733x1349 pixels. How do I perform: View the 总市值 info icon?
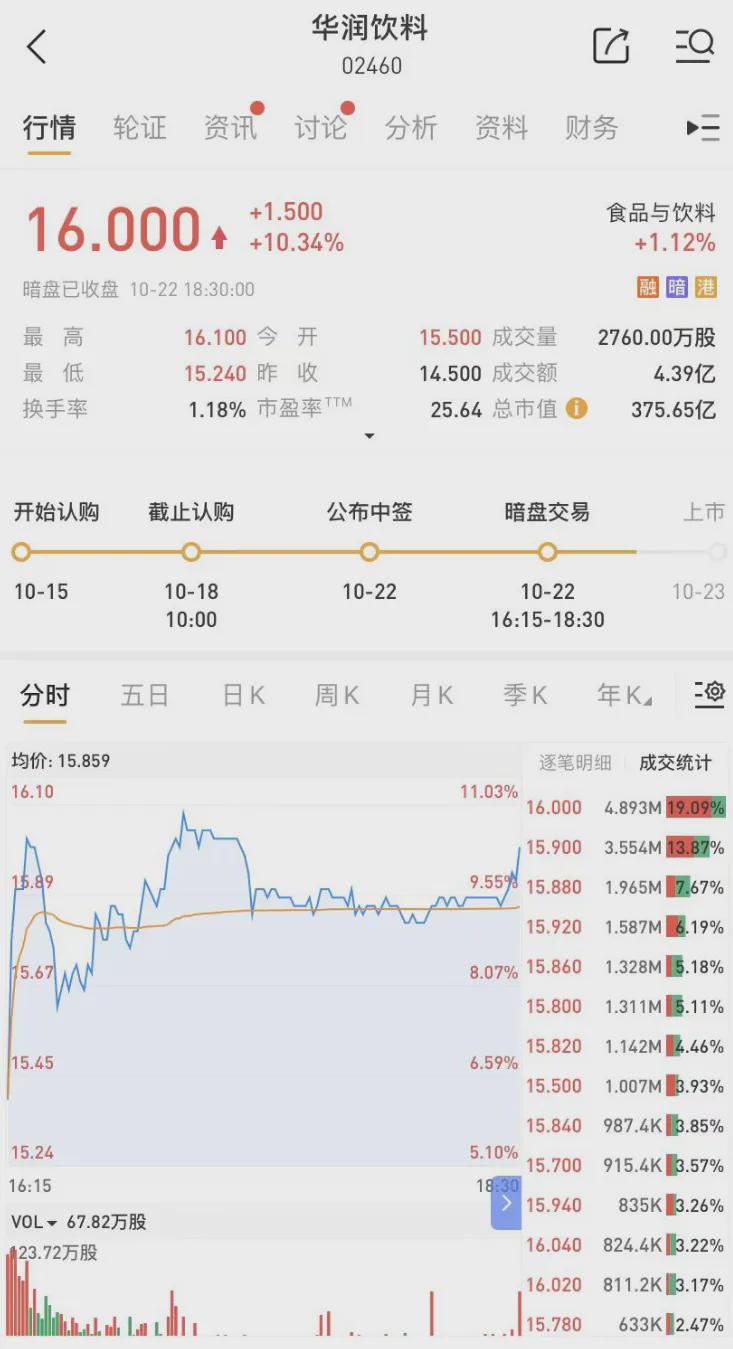tap(576, 408)
